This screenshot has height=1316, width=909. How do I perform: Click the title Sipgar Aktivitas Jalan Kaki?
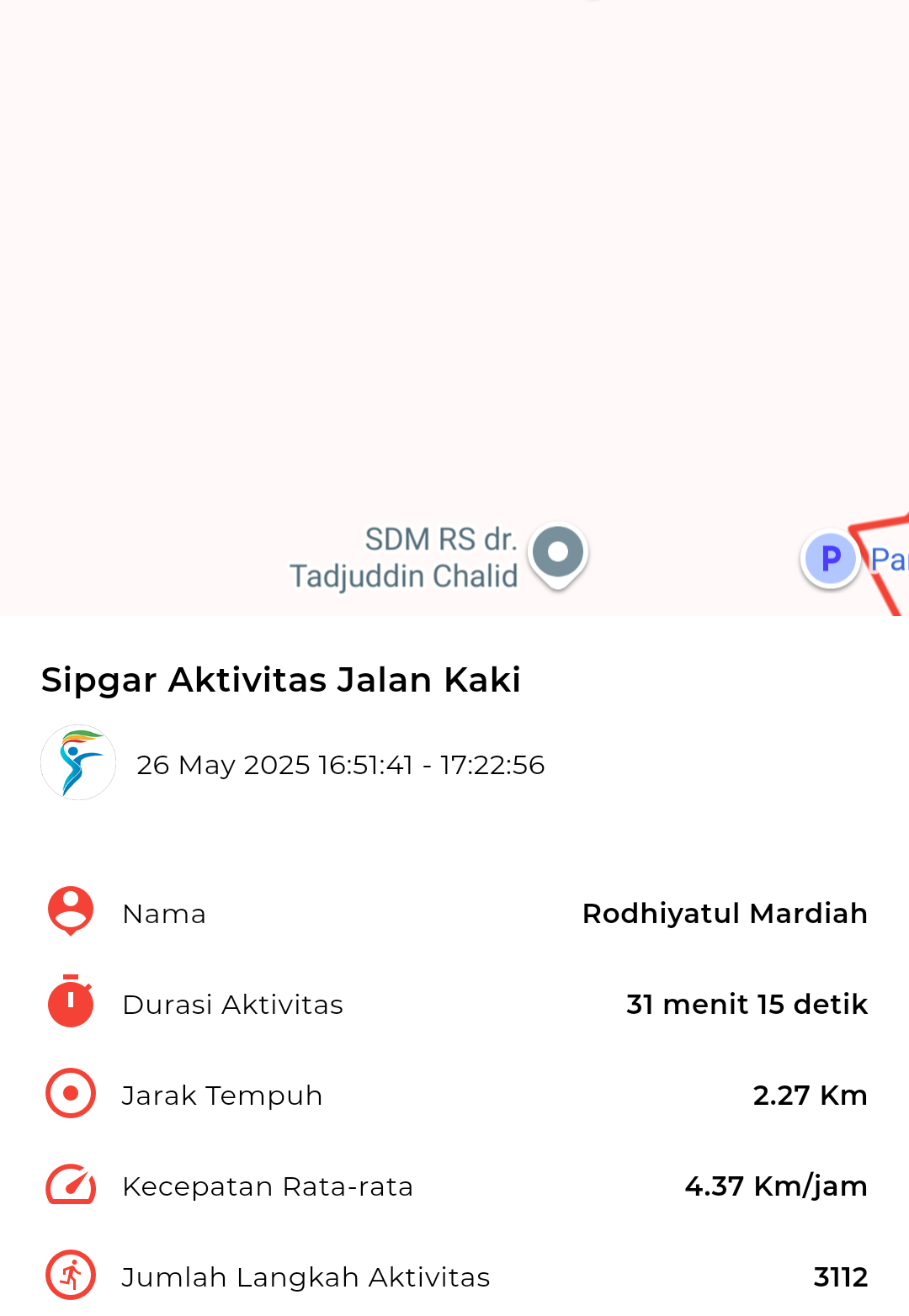pos(281,679)
